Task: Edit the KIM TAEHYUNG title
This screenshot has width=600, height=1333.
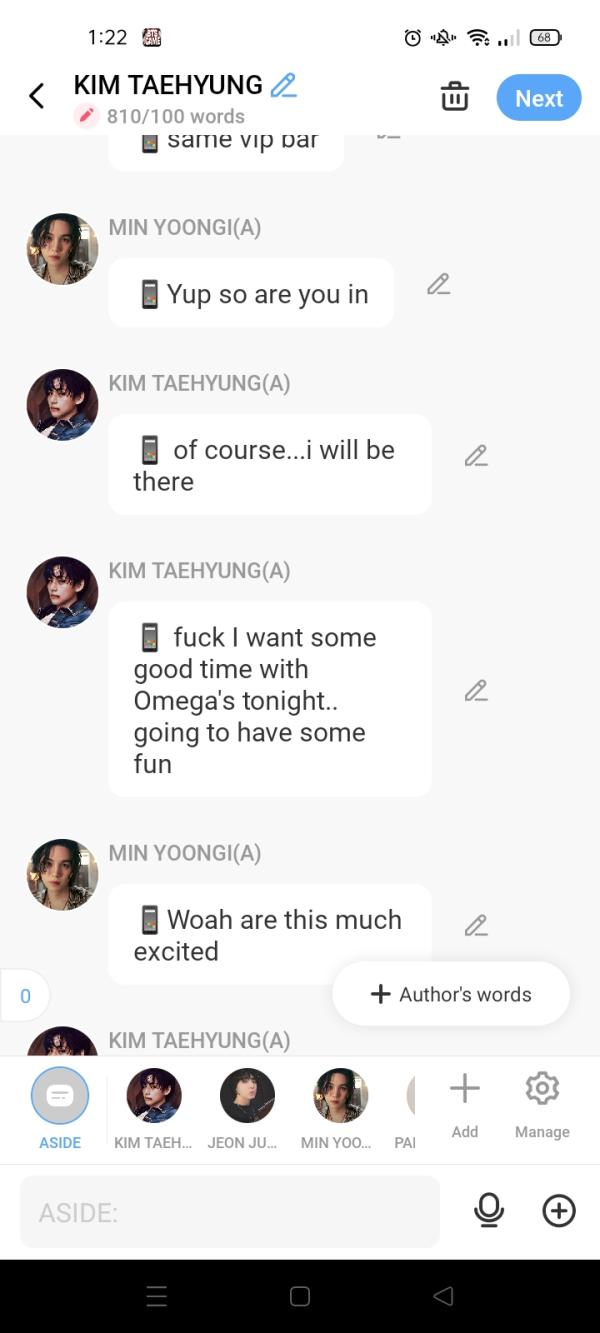Action: click(284, 86)
